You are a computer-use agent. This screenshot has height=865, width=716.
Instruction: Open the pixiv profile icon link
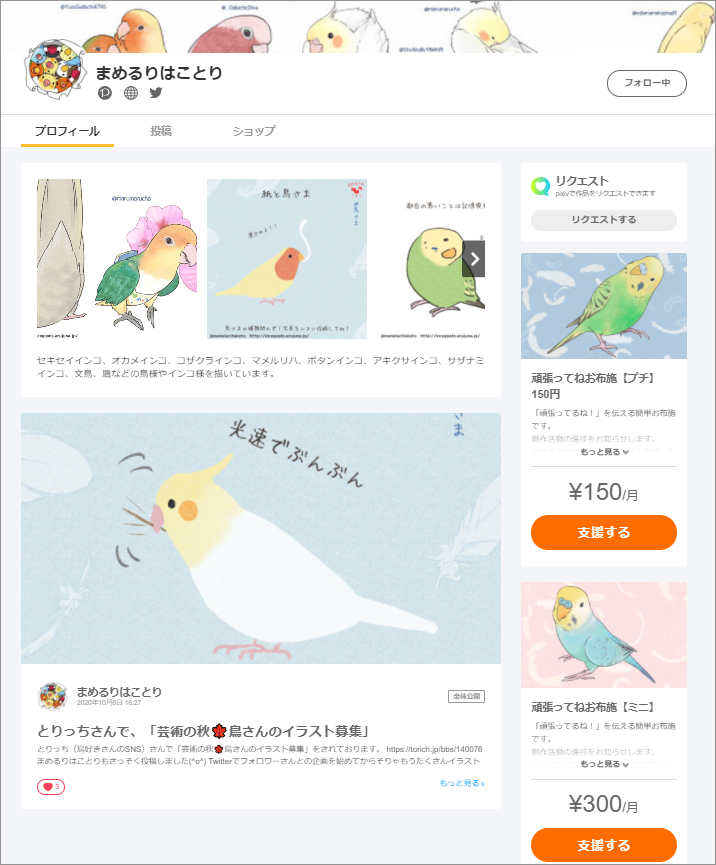tap(105, 93)
